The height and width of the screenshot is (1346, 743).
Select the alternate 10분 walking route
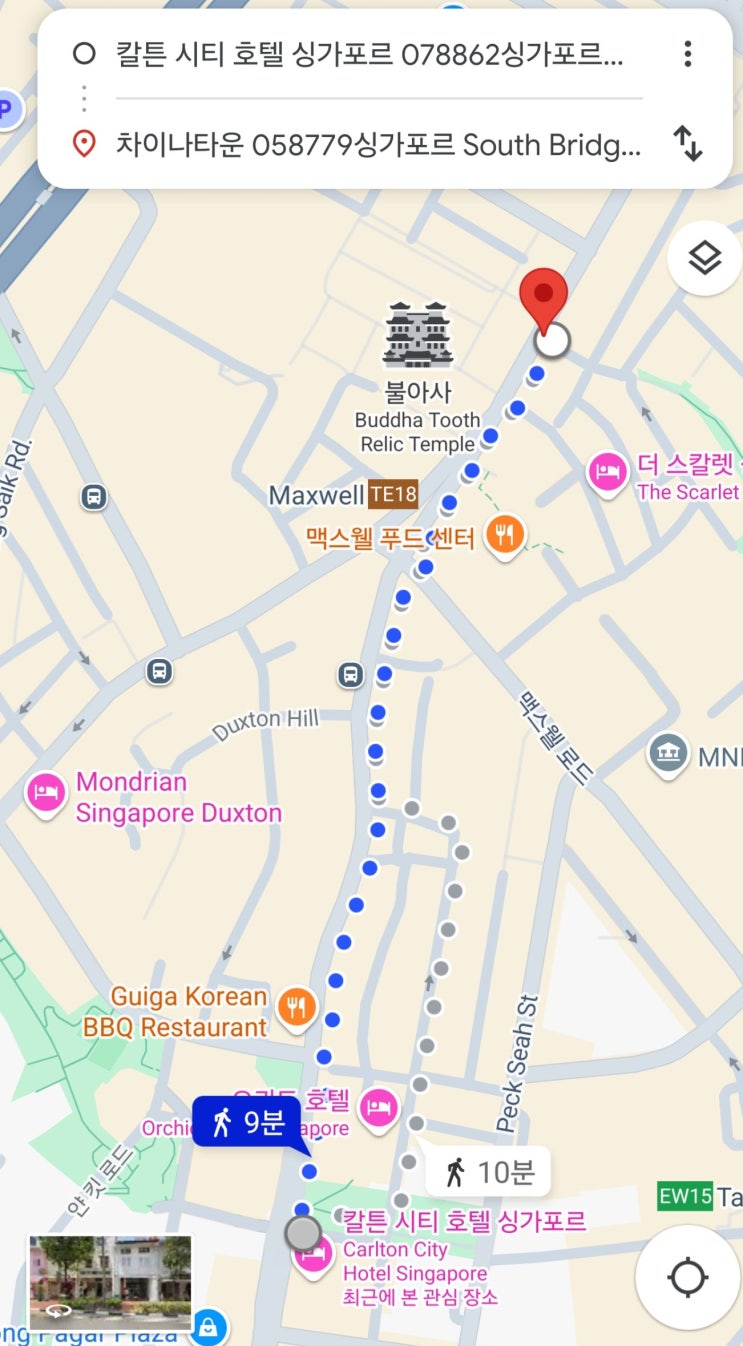[488, 1171]
